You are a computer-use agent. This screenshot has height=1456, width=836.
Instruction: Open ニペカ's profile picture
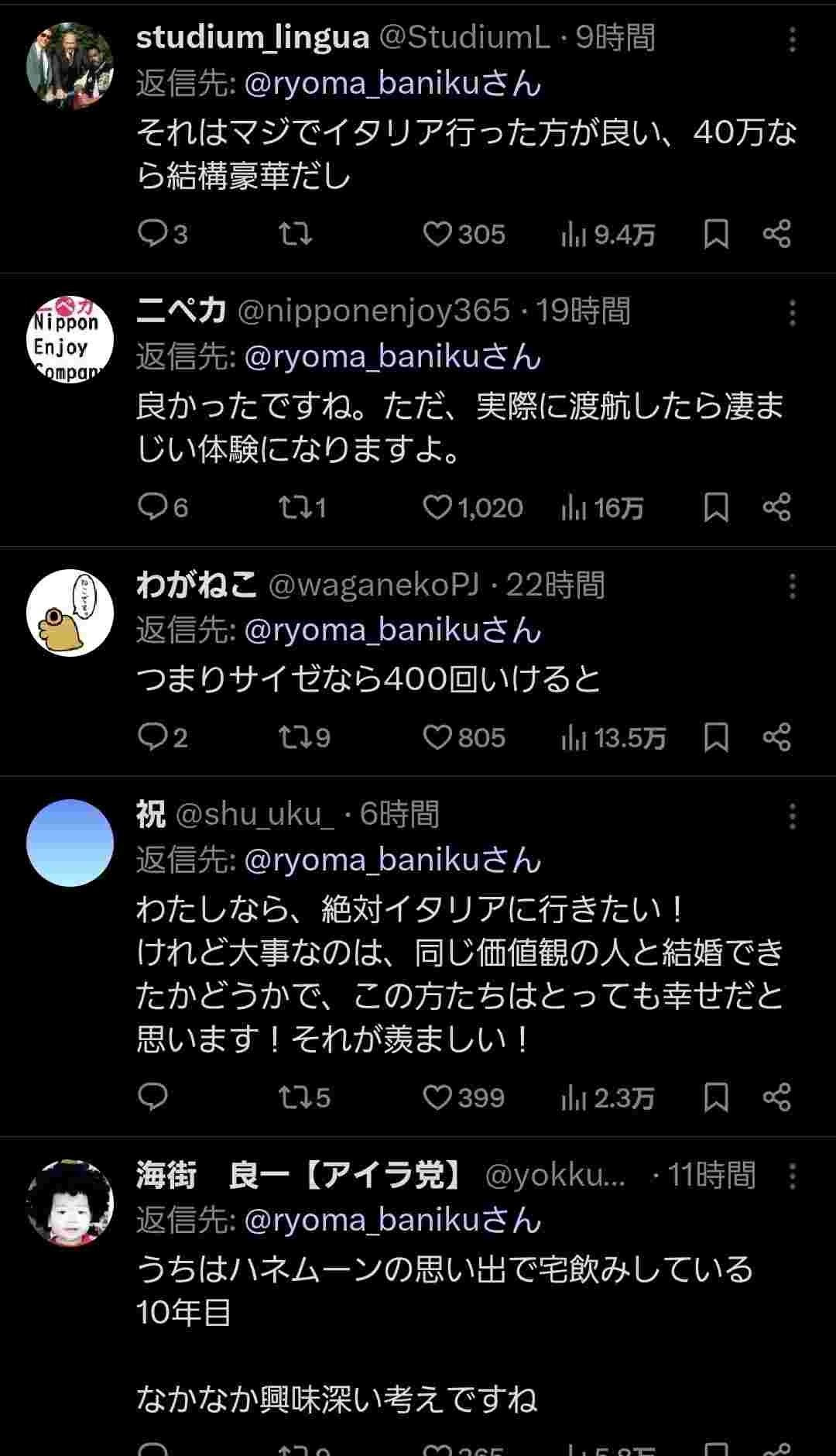click(x=70, y=338)
